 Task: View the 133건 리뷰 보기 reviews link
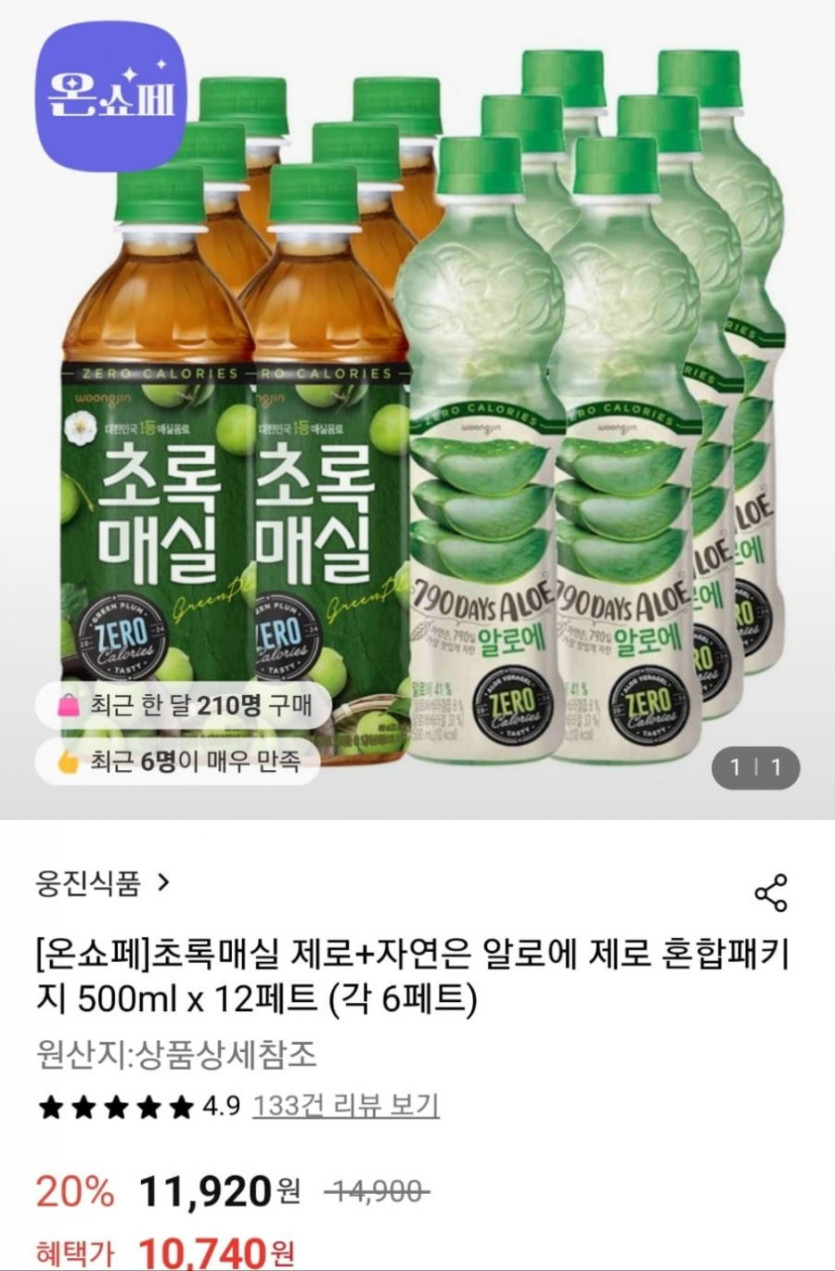[x=346, y=1106]
